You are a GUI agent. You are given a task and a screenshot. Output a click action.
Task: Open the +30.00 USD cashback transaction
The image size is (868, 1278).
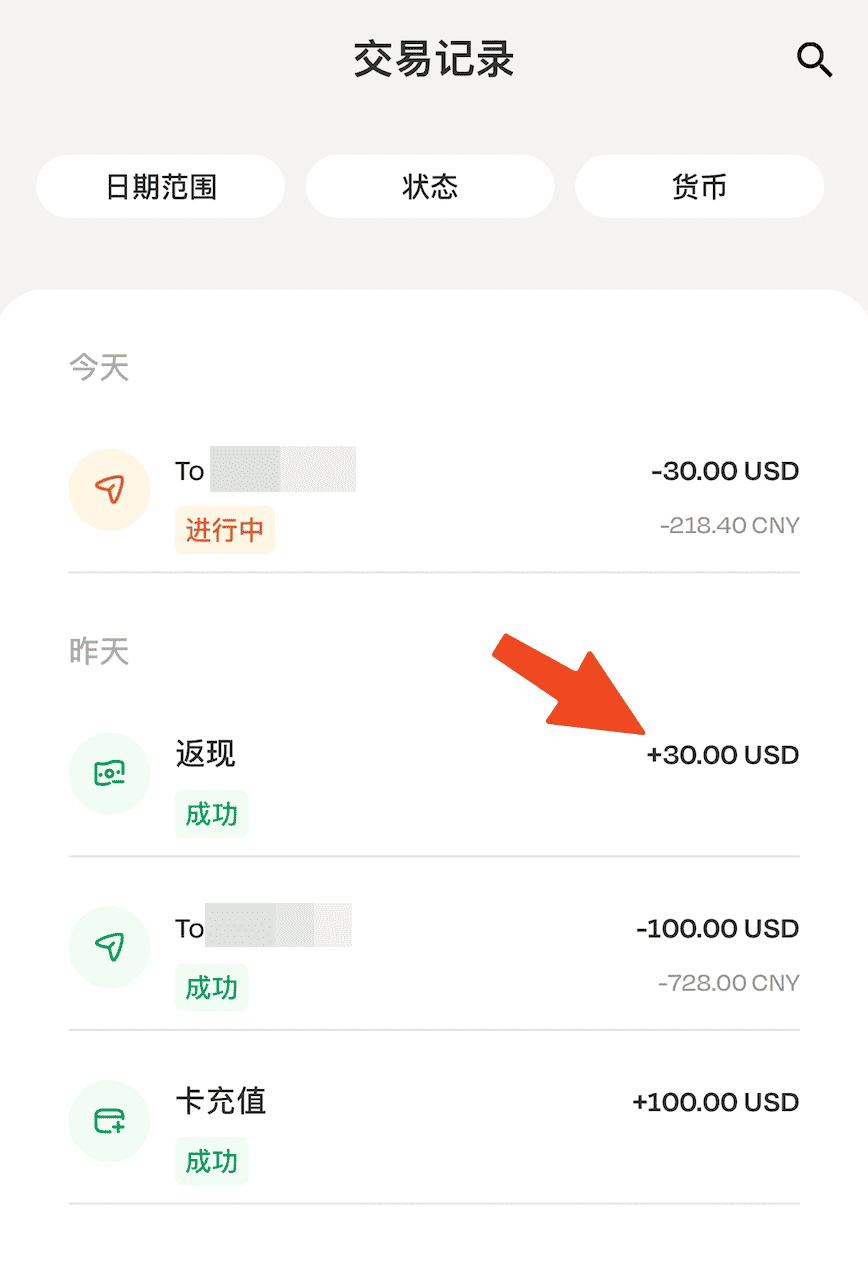[x=433, y=773]
